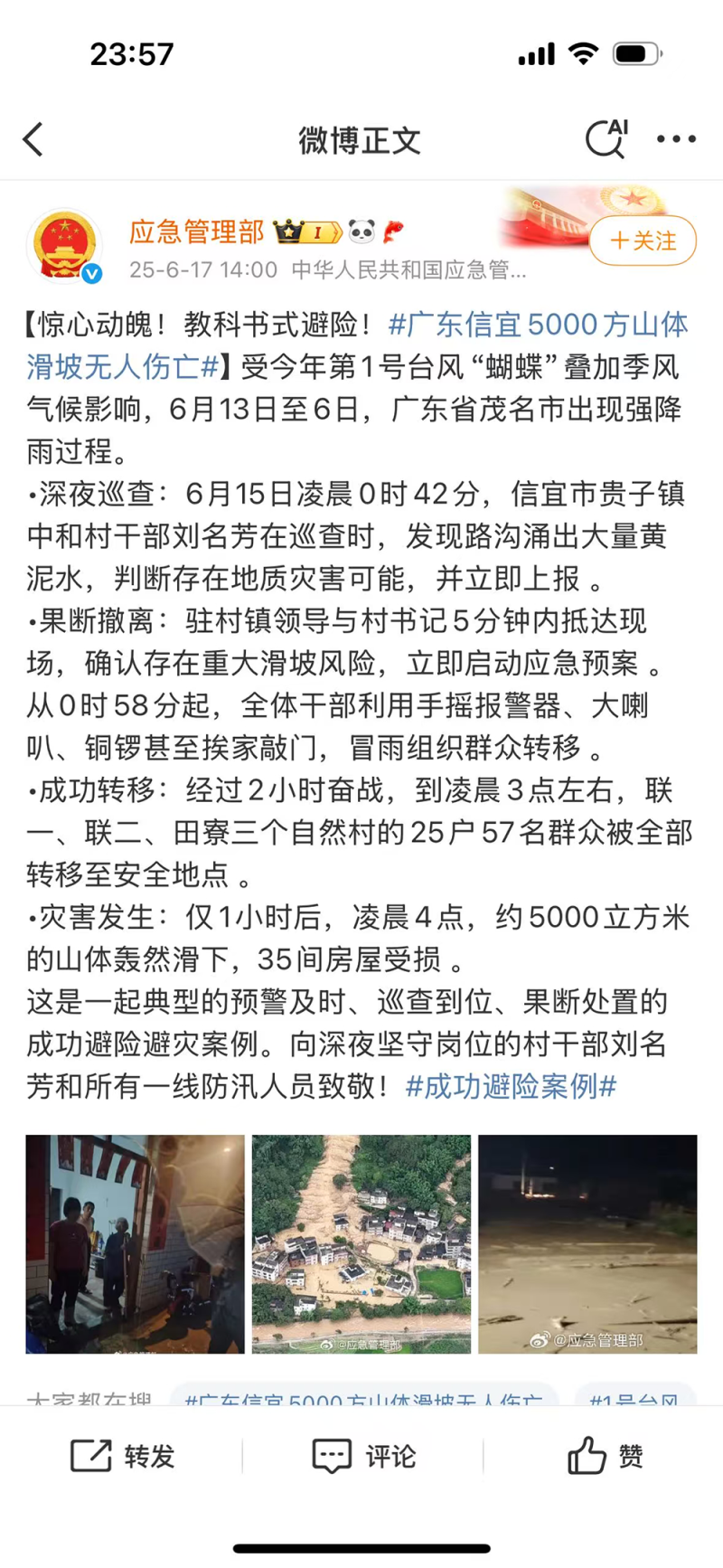Open the 应急管理部 profile avatar
The image size is (723, 1568).
[64, 246]
